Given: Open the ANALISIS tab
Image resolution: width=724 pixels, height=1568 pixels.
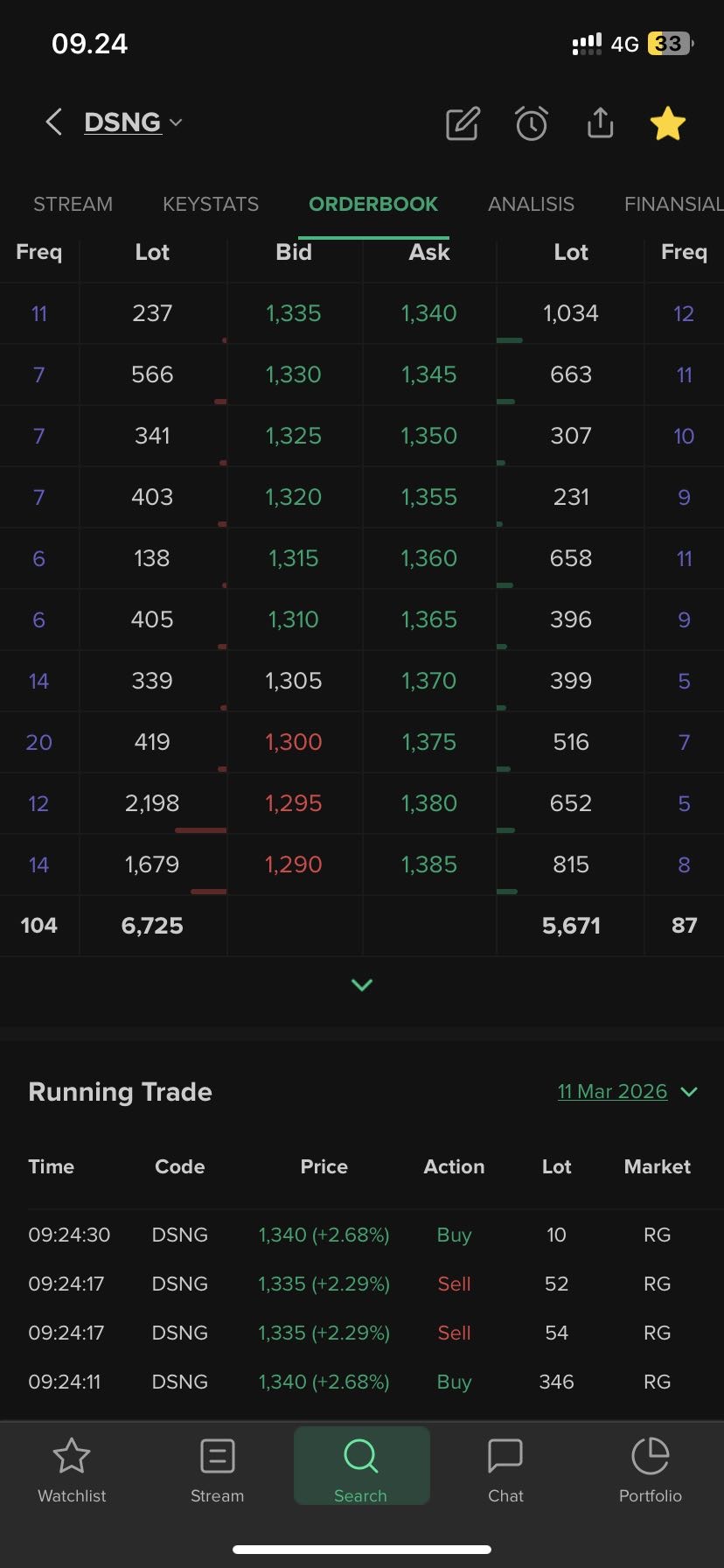Looking at the screenshot, I should (x=531, y=204).
